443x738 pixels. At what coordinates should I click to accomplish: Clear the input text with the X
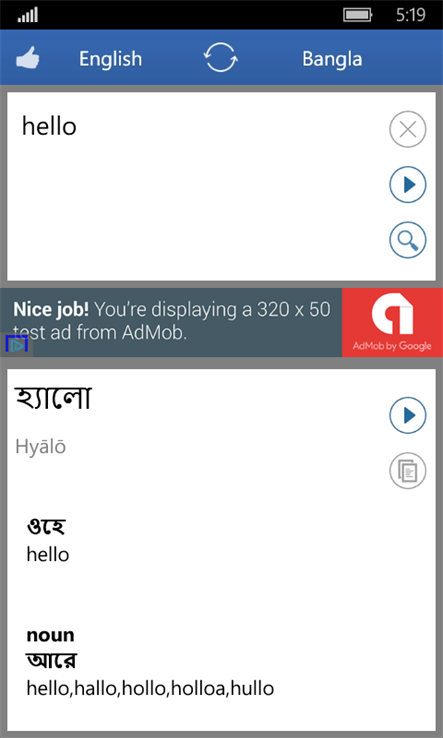point(408,129)
